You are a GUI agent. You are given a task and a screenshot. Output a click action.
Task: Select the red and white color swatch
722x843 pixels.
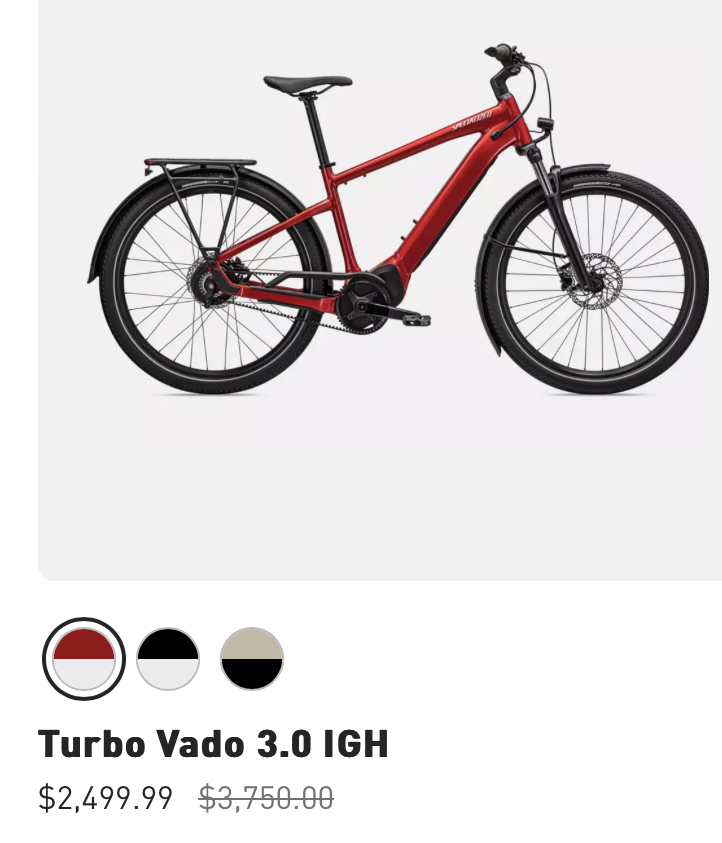click(x=84, y=659)
